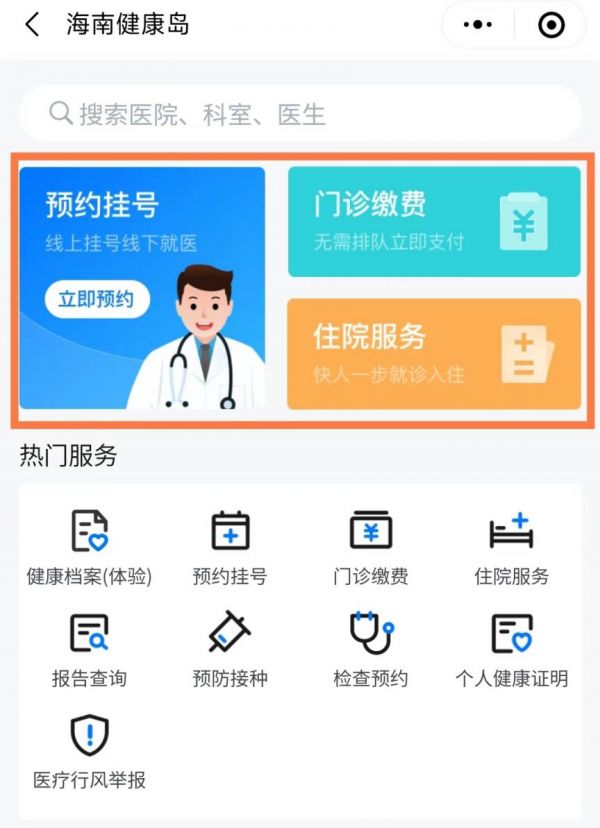This screenshot has width=600, height=828.
Task: Open 个人健康证明
Action: point(511,649)
